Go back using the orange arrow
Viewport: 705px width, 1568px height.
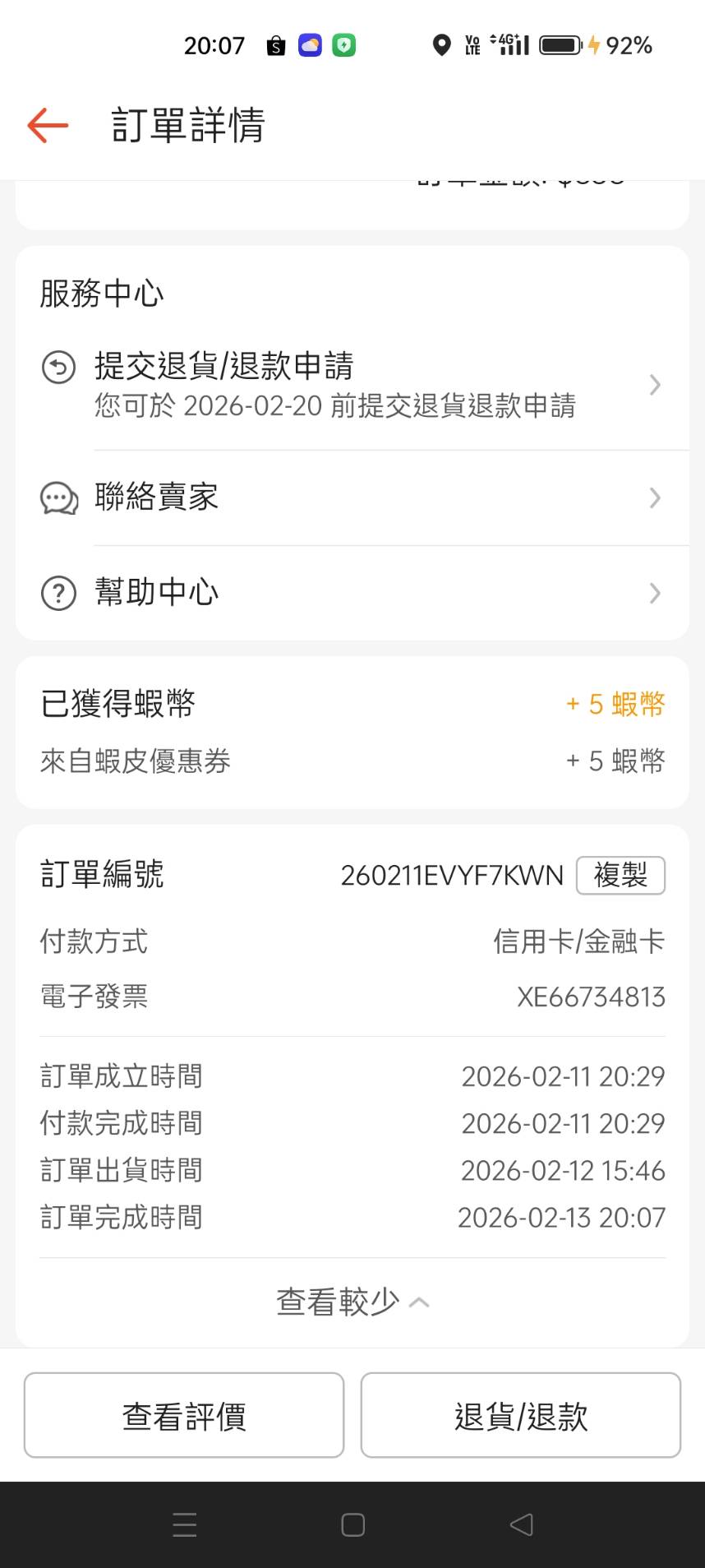[x=48, y=126]
